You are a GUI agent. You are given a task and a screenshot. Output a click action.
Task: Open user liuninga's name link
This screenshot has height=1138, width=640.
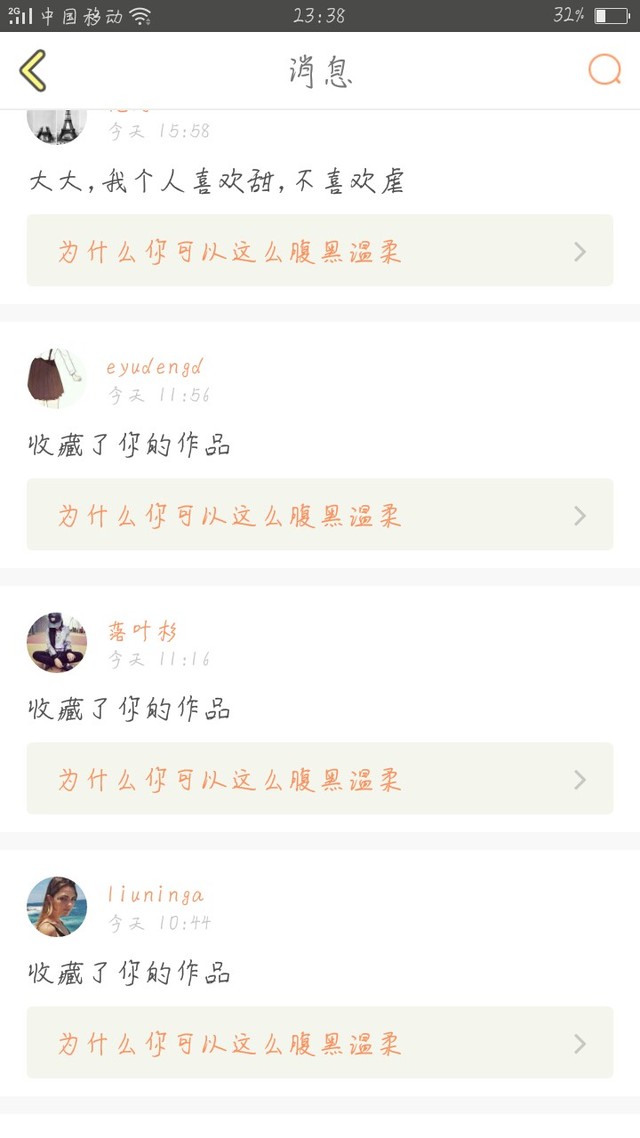point(155,895)
